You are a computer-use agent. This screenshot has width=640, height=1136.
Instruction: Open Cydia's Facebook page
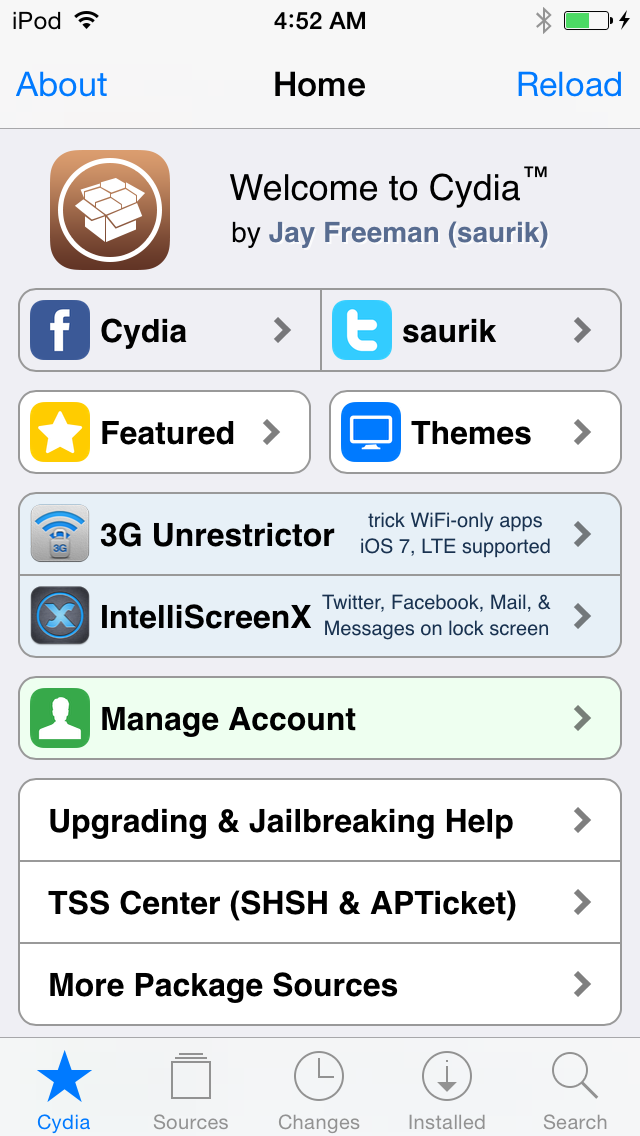(170, 331)
